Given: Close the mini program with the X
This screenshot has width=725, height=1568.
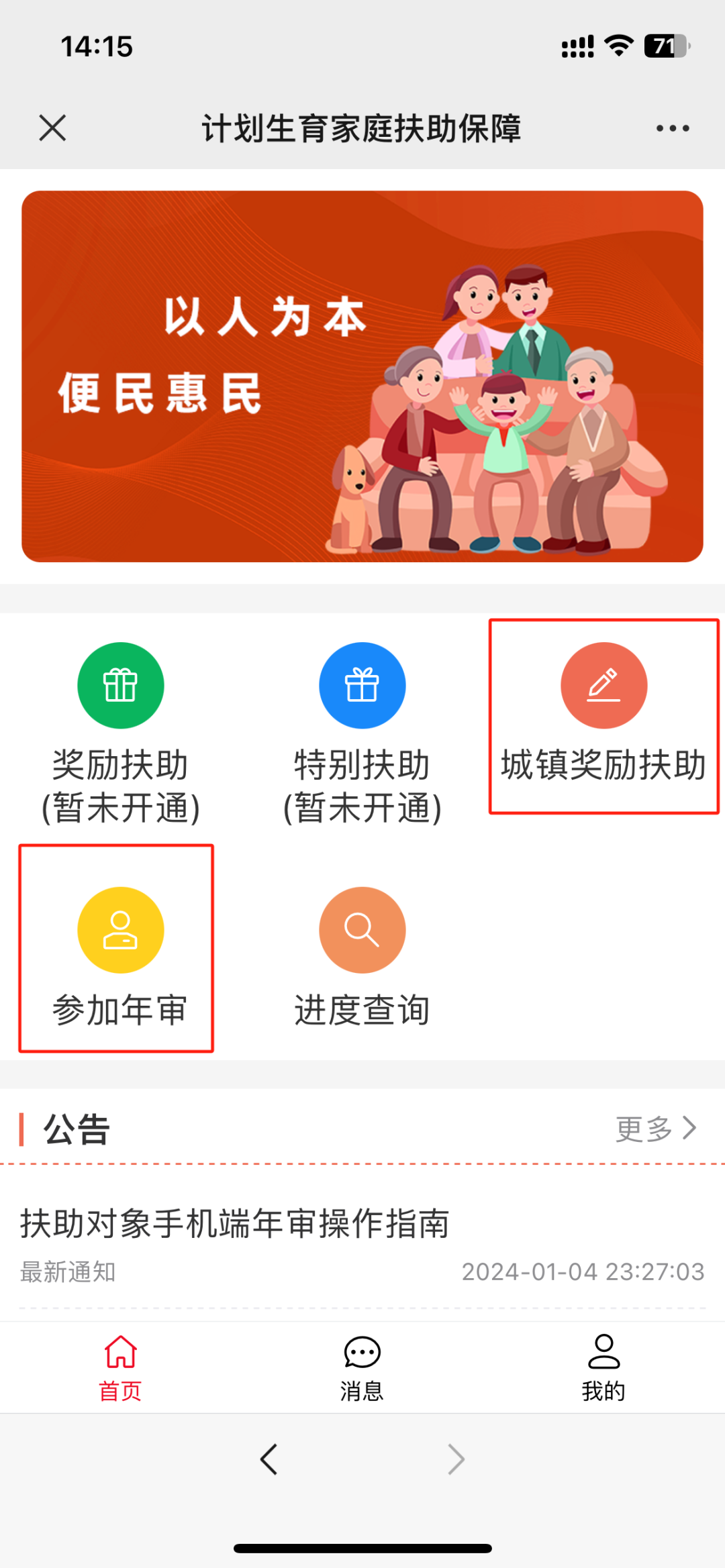Looking at the screenshot, I should pyautogui.click(x=52, y=127).
